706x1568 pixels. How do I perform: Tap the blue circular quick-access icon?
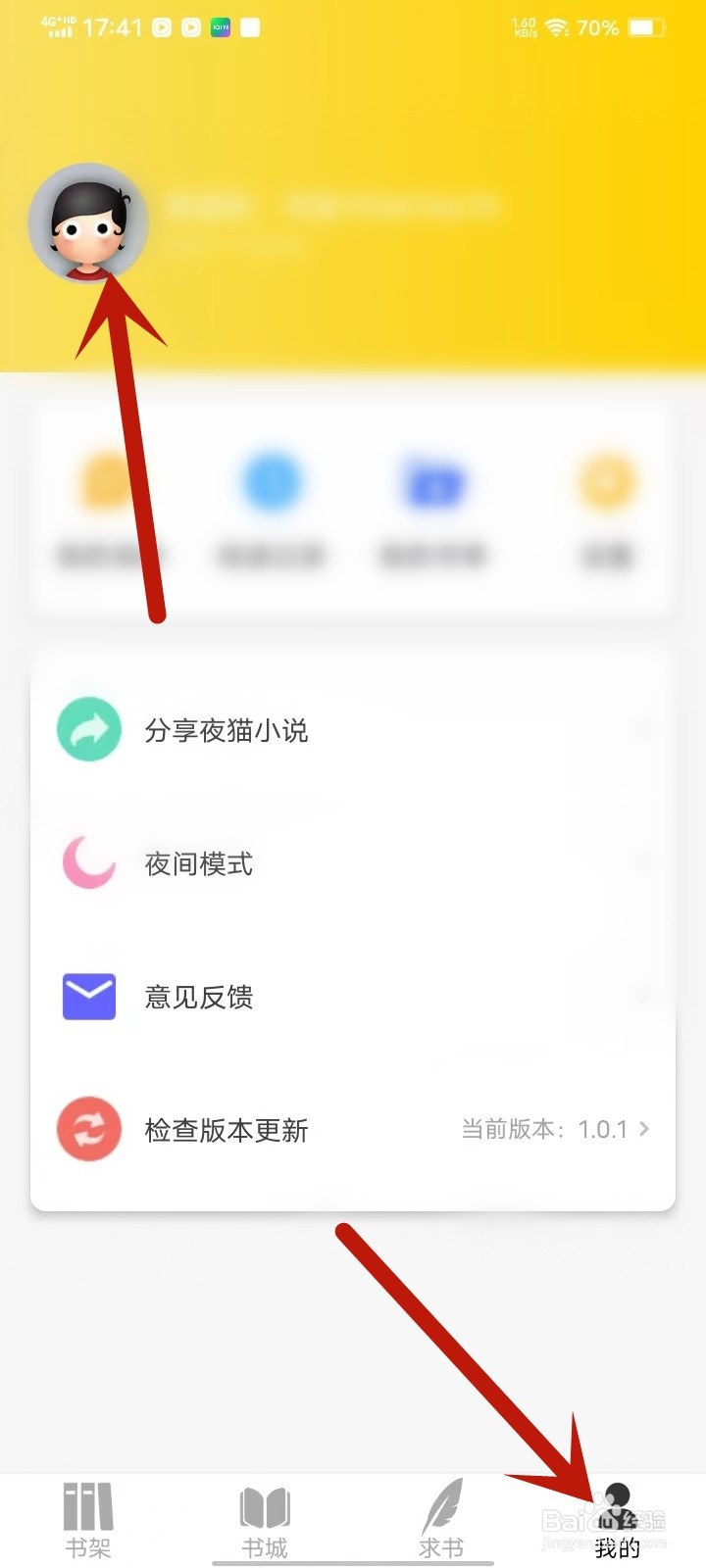(270, 482)
